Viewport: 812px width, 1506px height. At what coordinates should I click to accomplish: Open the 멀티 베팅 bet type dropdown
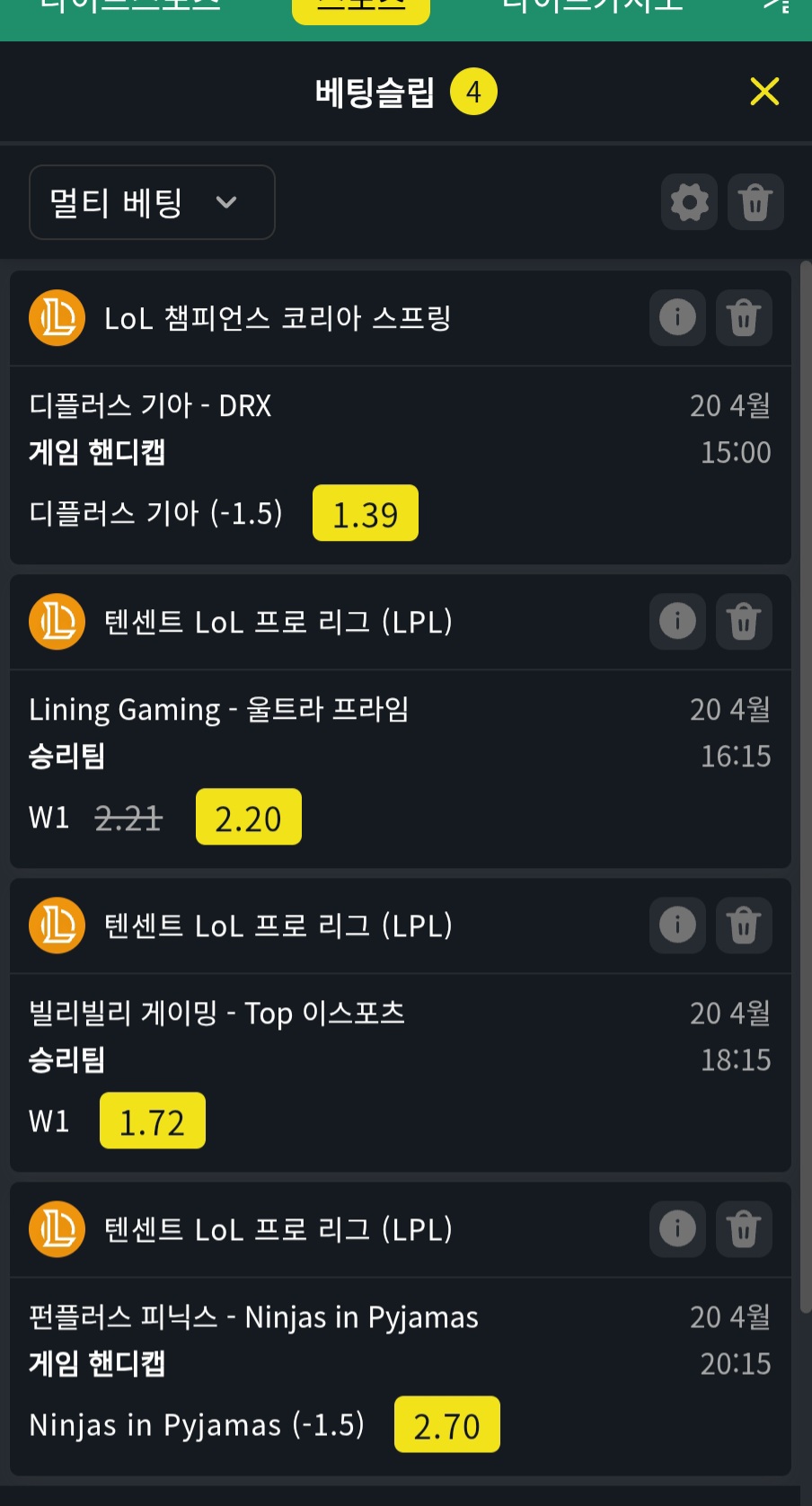click(152, 202)
